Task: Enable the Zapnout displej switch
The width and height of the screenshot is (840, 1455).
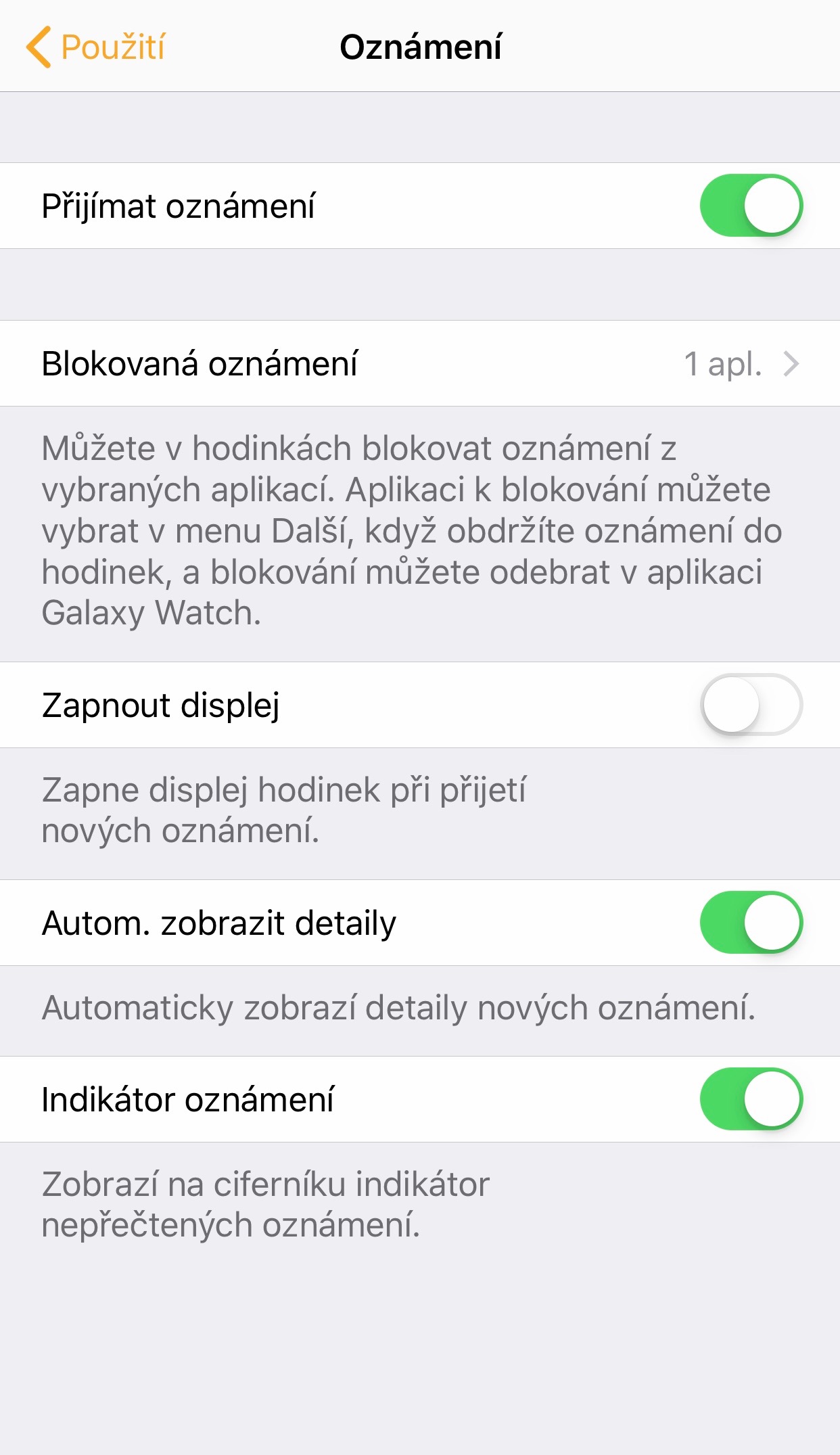Action: (751, 705)
